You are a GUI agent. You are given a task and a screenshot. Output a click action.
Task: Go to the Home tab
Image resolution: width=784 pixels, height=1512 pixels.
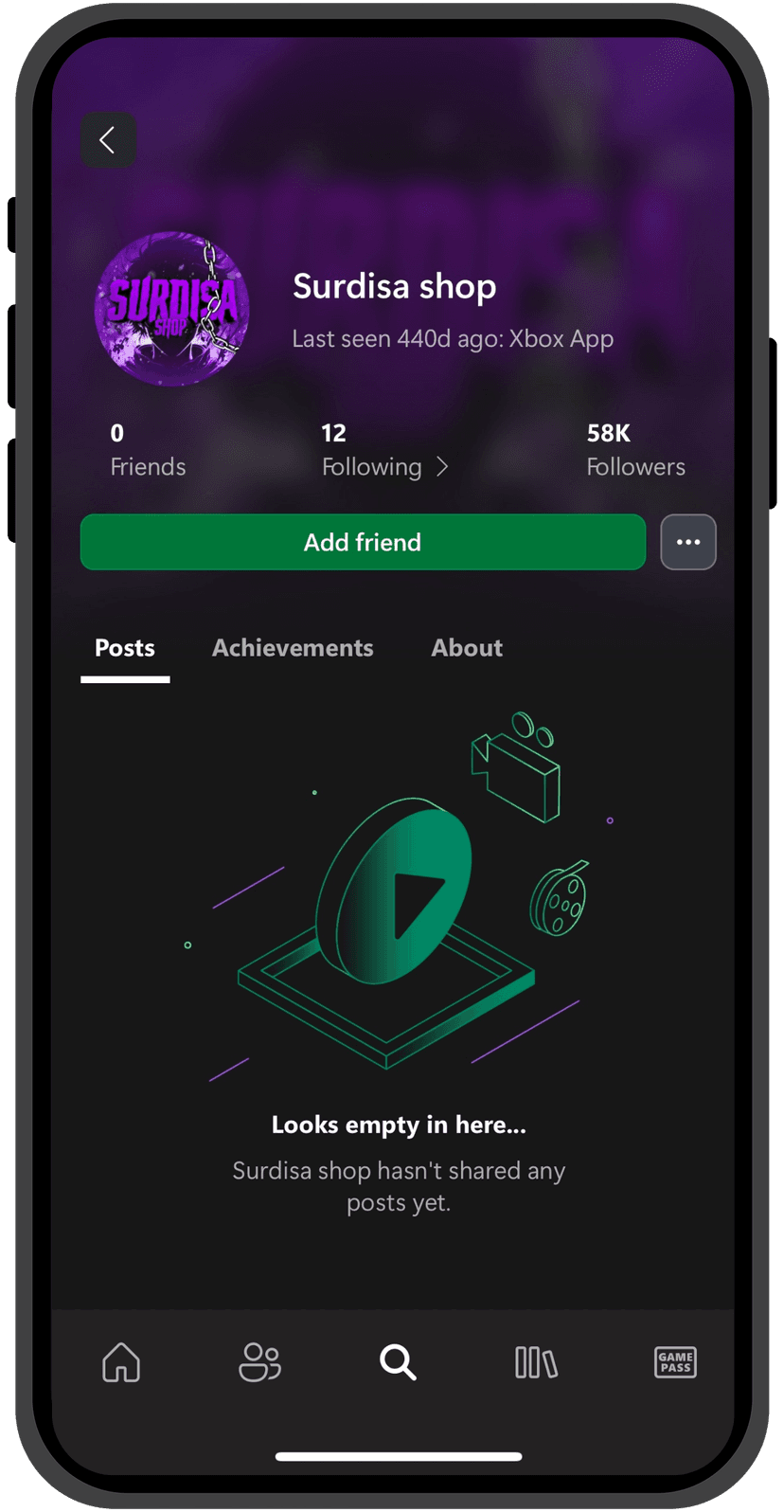coord(121,1362)
